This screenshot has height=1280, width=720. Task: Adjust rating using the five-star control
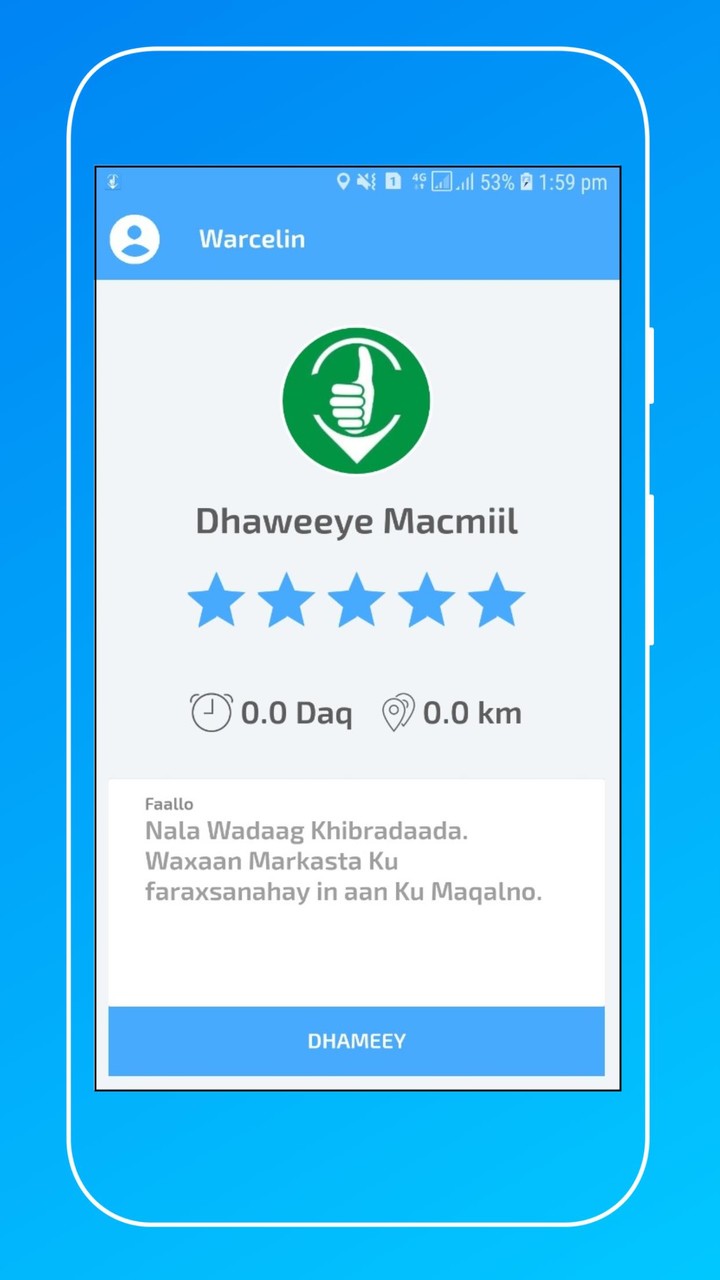(x=356, y=600)
